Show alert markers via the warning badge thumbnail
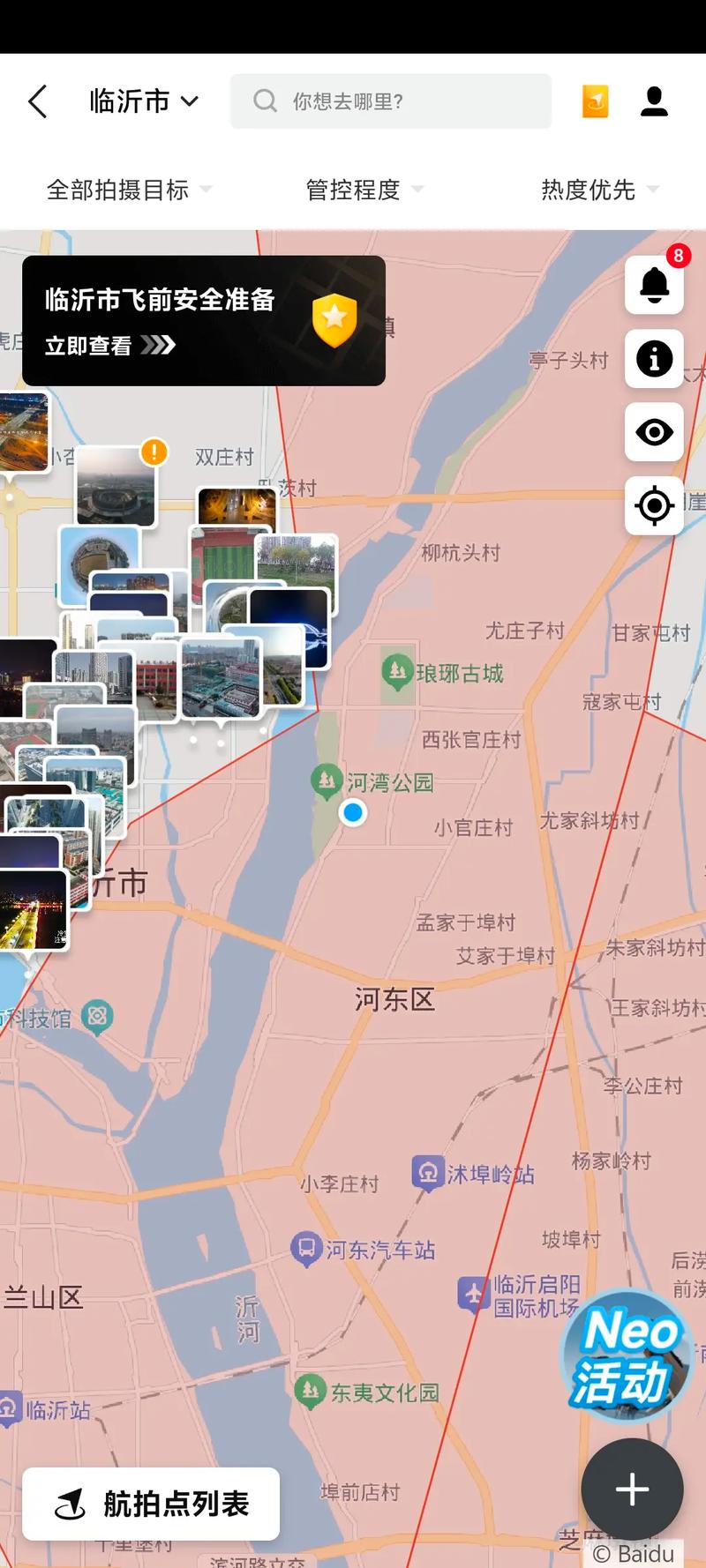The image size is (706, 1568). tap(154, 450)
